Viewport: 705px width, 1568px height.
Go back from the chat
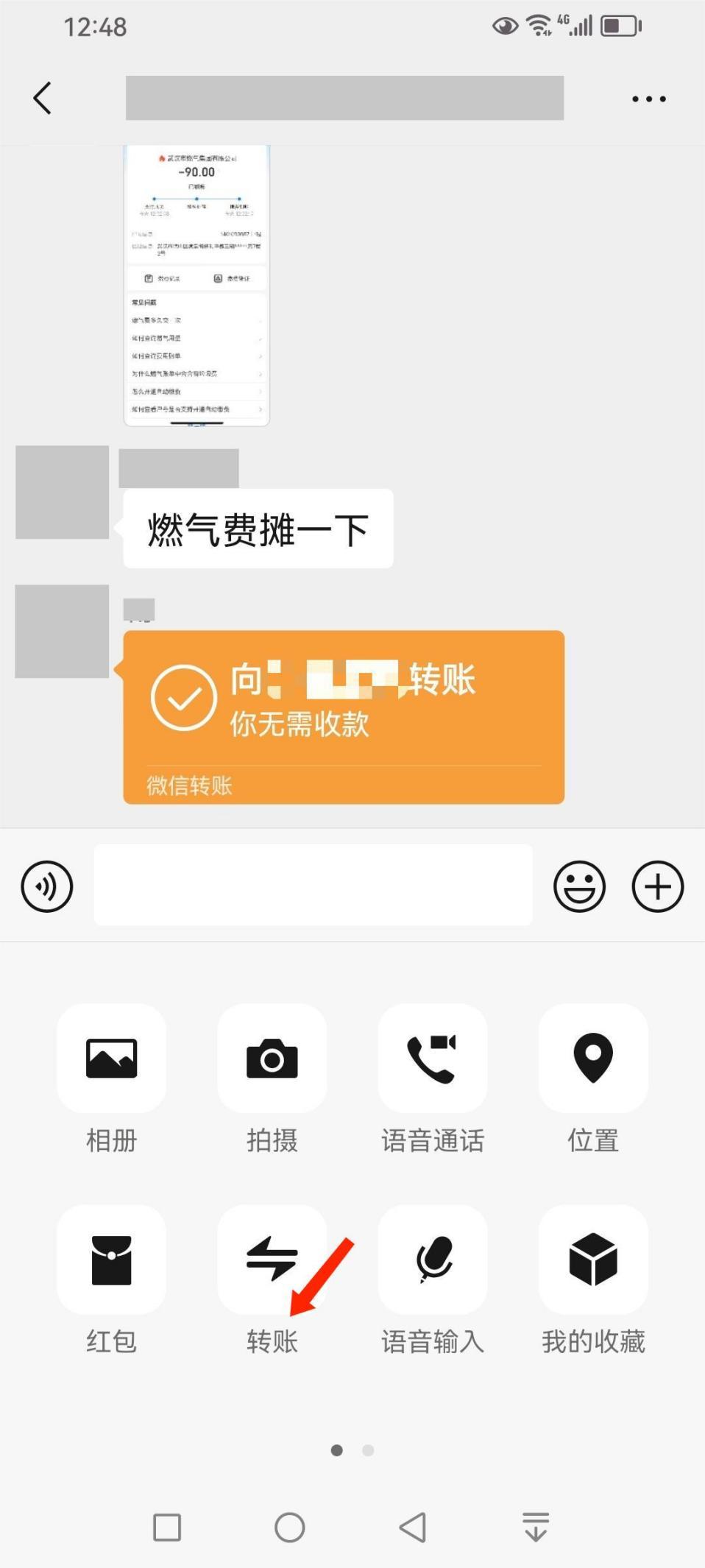point(43,98)
